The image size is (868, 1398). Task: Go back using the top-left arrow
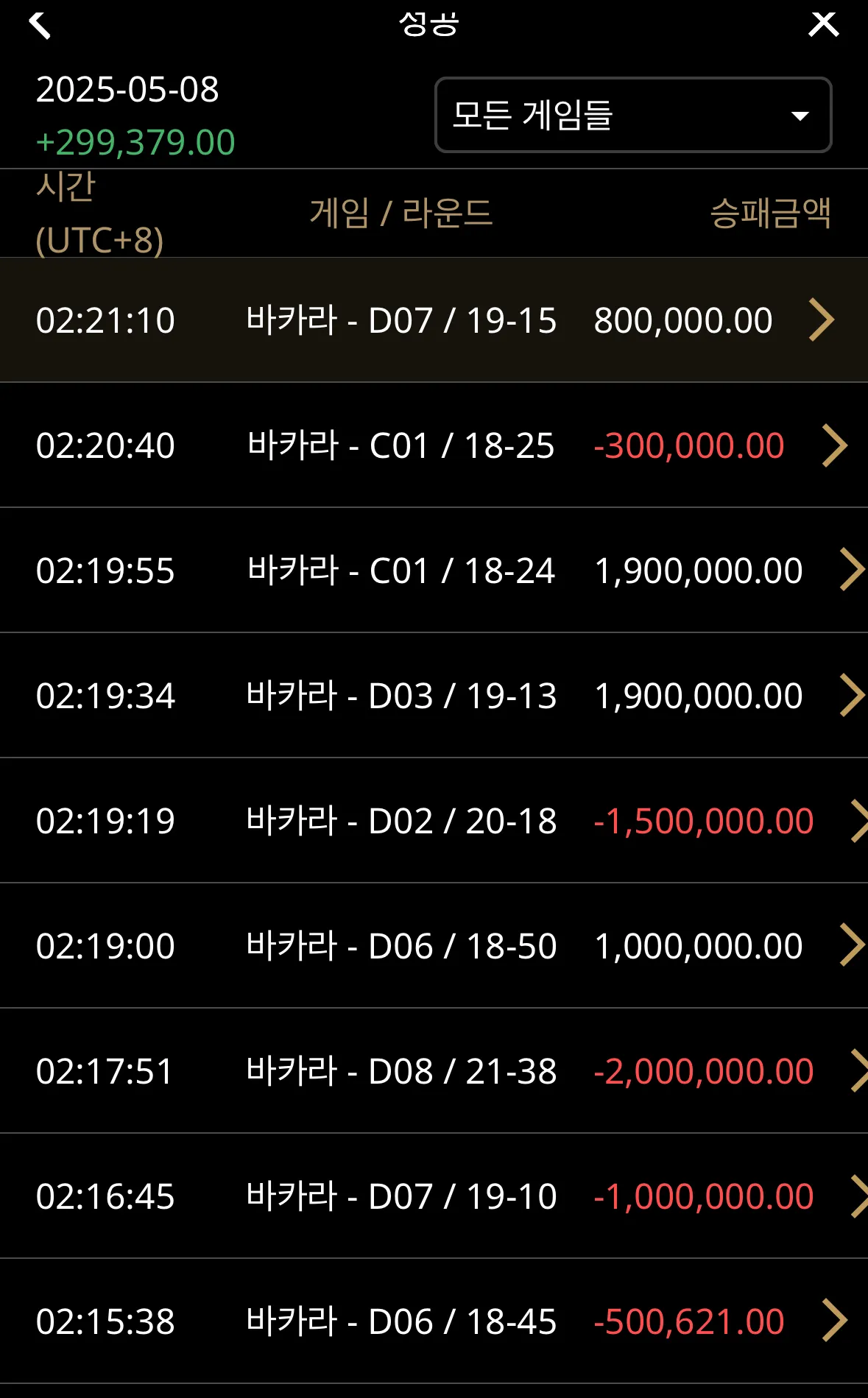pos(40,25)
